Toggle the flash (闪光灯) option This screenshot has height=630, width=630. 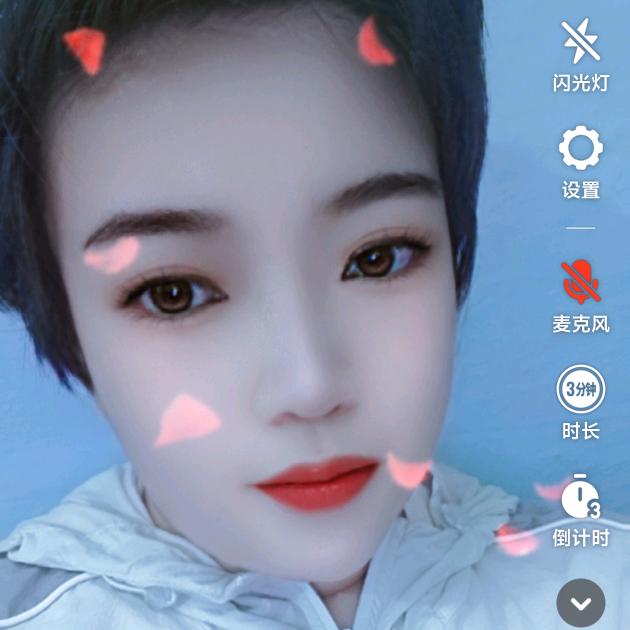point(580,44)
